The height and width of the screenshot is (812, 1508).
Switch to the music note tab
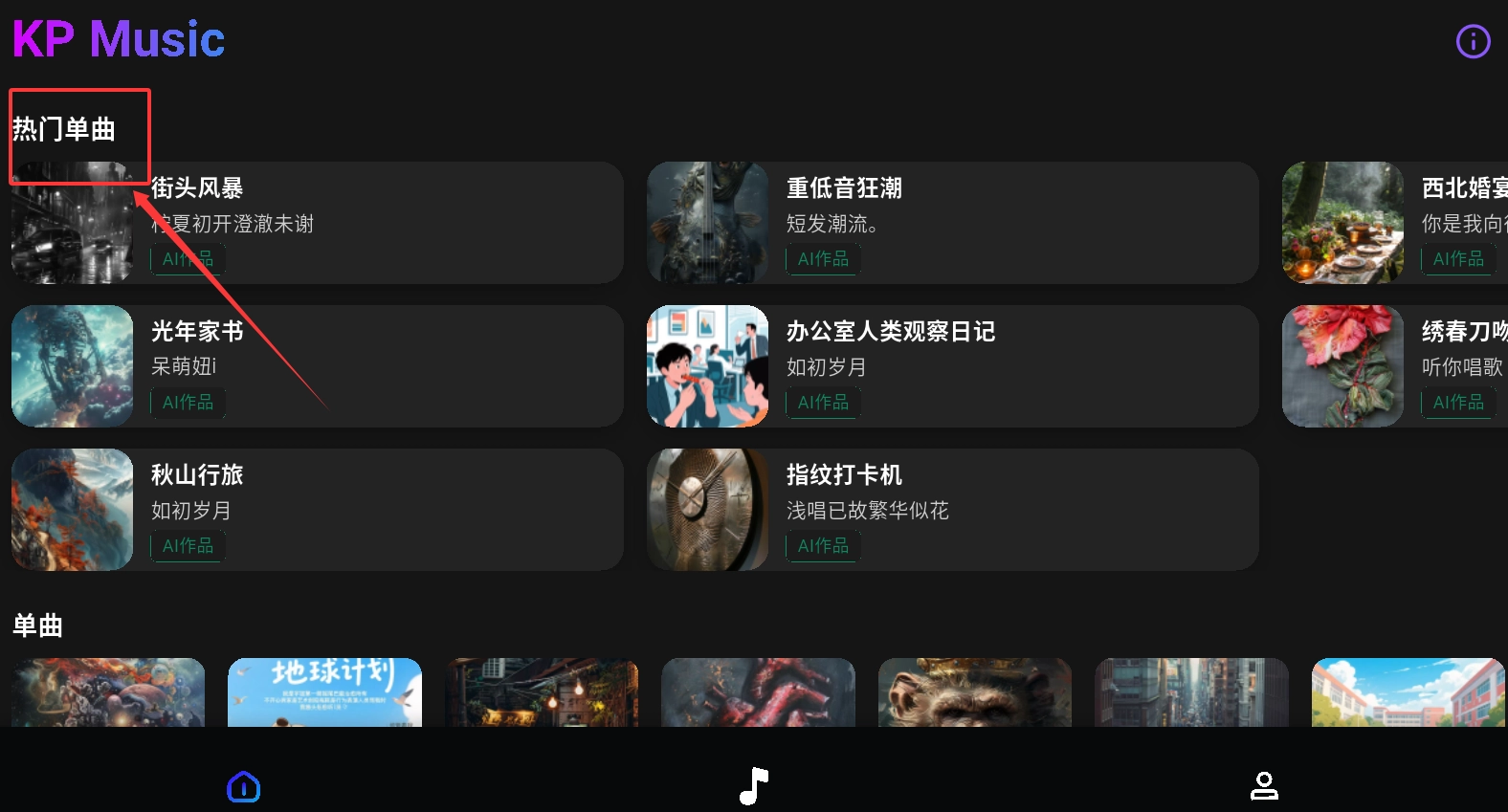tap(754, 786)
